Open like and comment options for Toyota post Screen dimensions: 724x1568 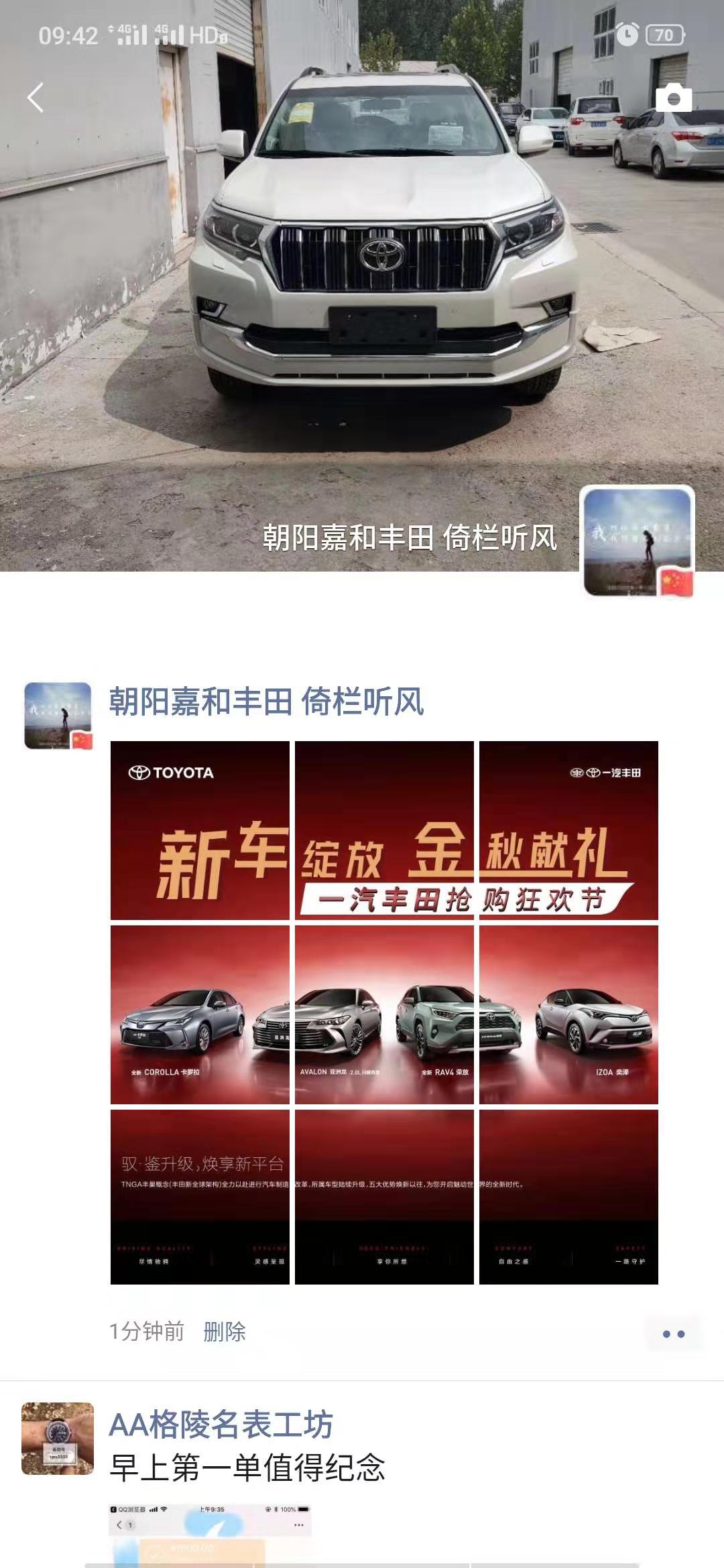[673, 1333]
